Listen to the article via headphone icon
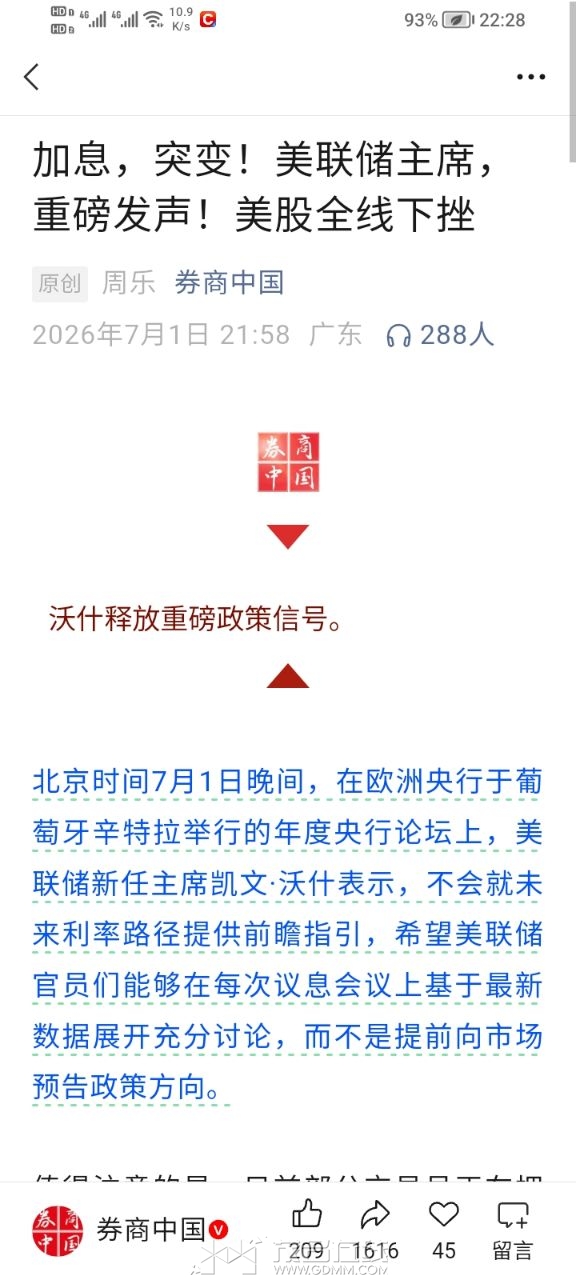Screen dimensions: 576x1280 point(399,335)
